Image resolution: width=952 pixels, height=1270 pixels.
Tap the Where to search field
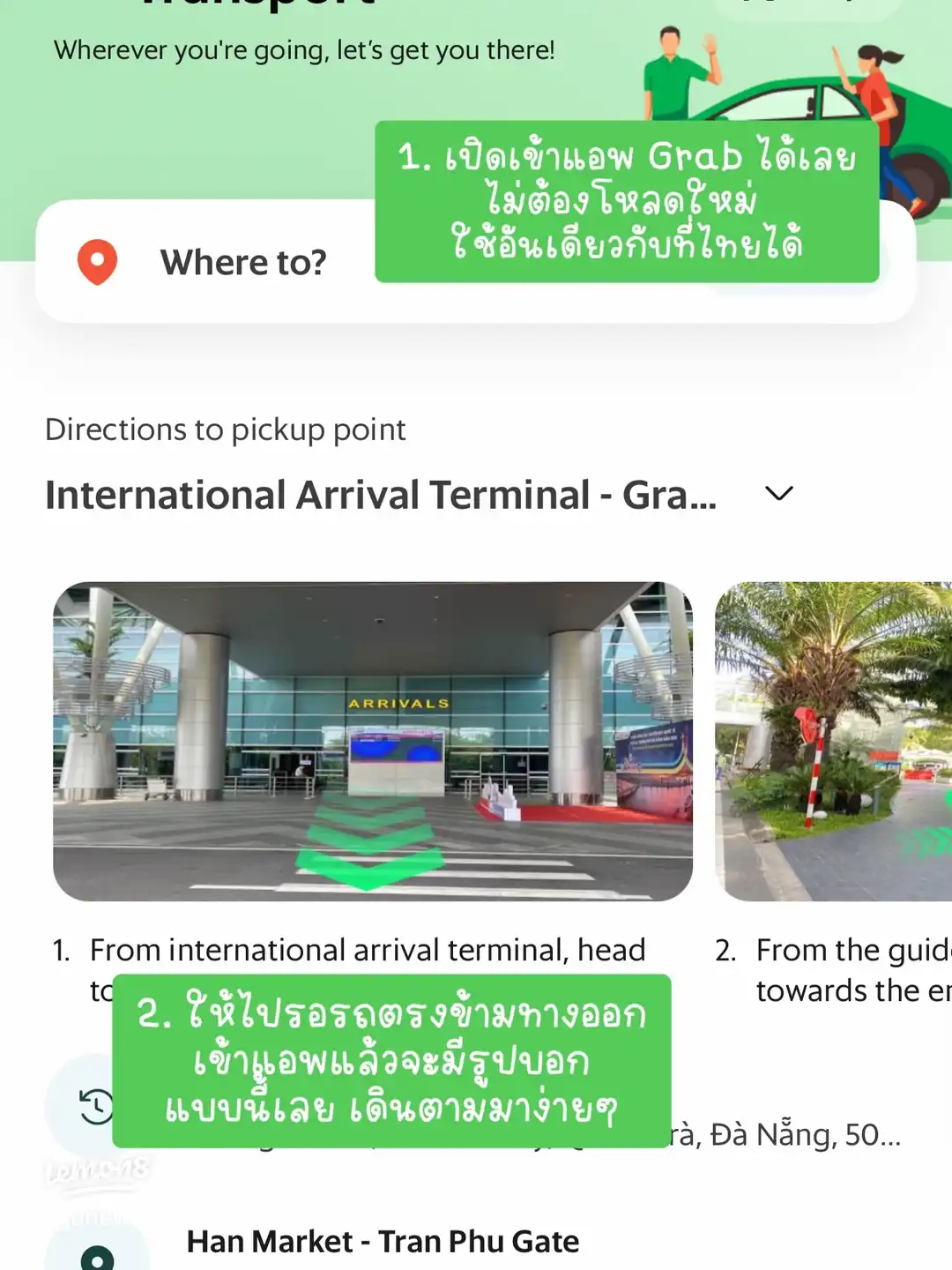[x=243, y=260]
